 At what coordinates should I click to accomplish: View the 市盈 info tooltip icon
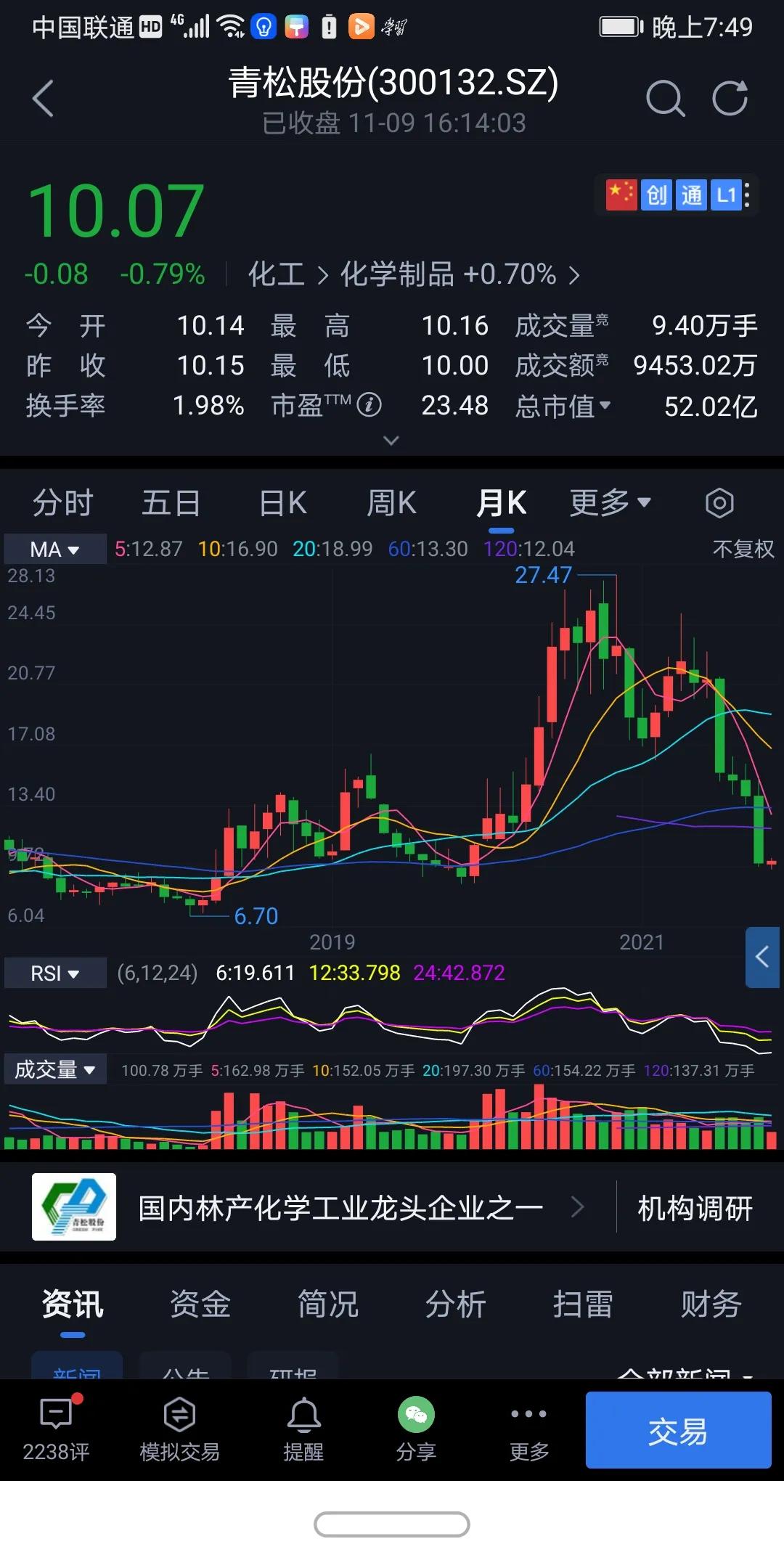370,405
